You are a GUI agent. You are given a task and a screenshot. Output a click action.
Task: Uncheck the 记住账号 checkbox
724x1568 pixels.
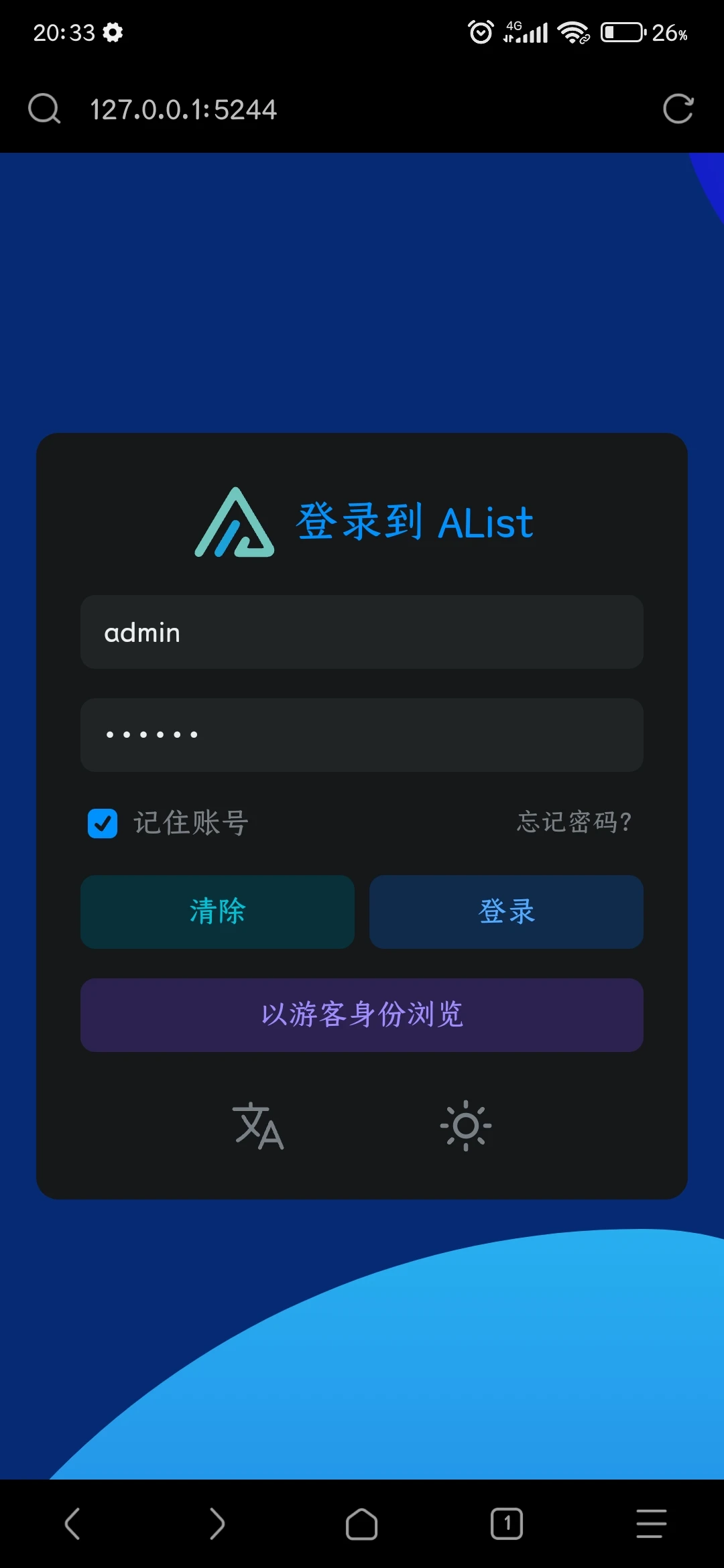pos(103,824)
